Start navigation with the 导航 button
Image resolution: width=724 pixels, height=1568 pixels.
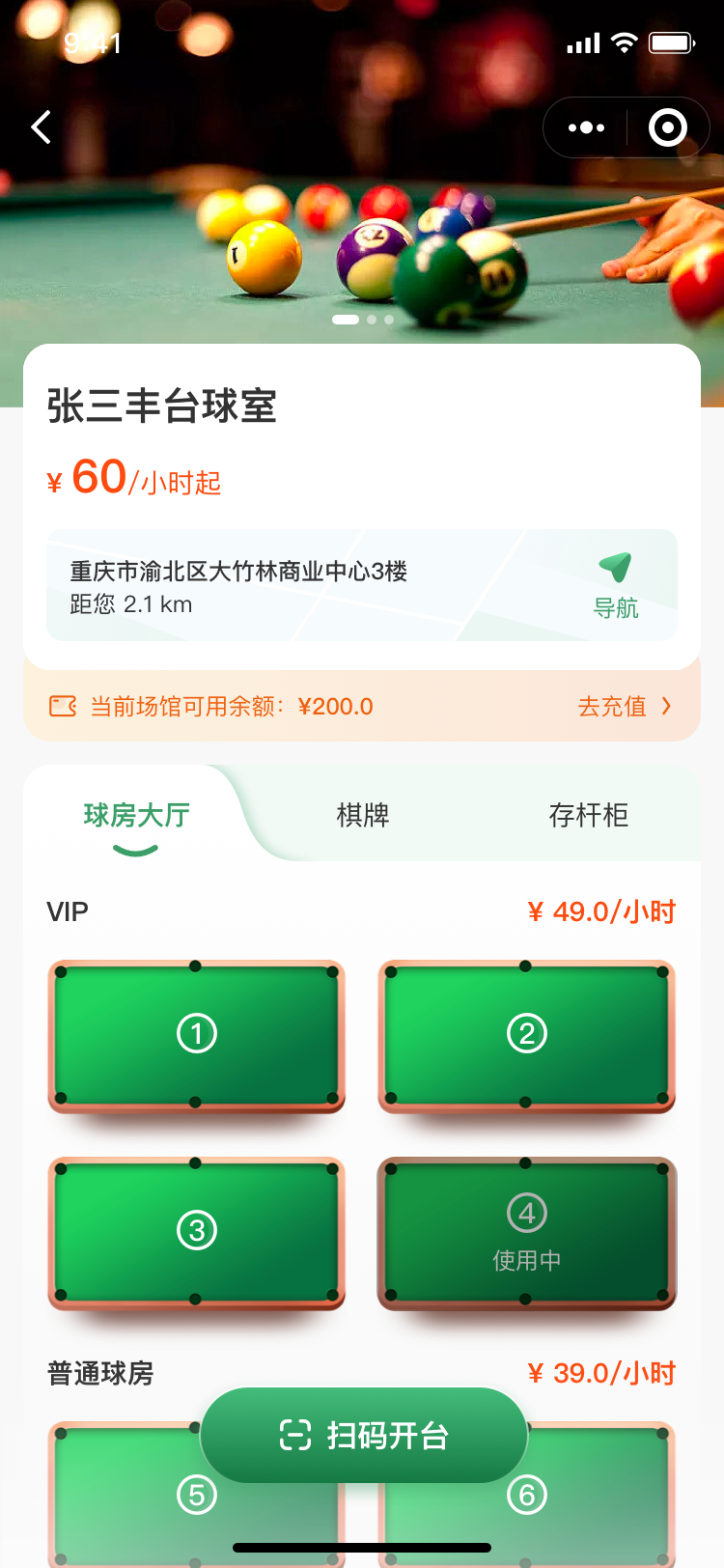coord(615,586)
